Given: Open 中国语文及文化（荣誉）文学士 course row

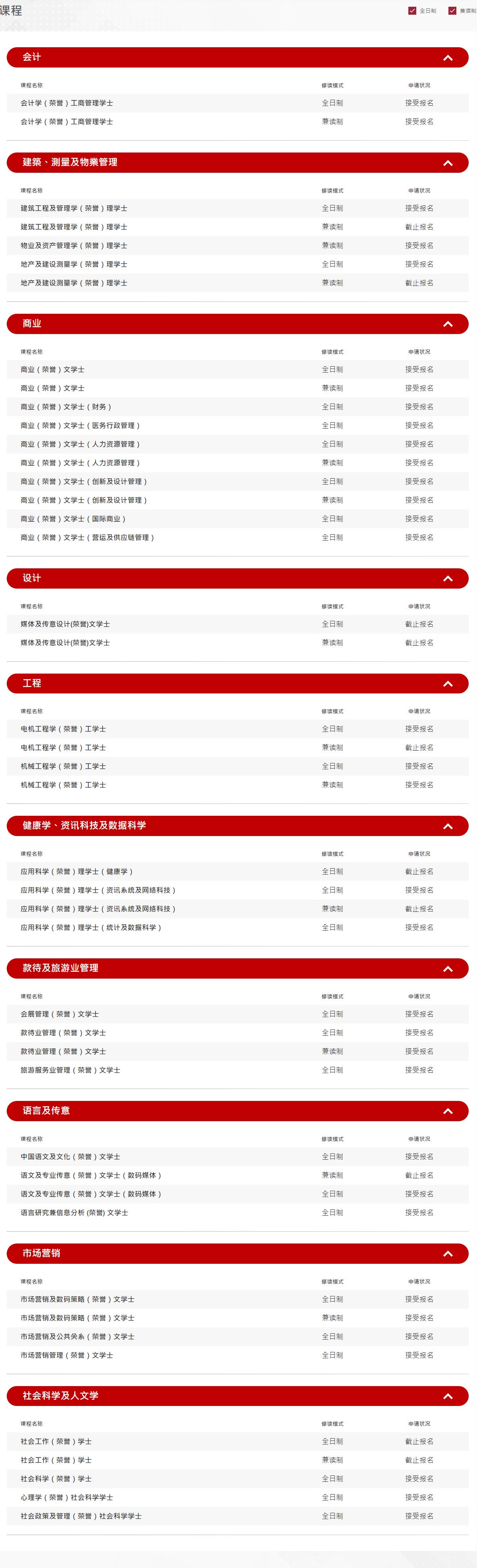Looking at the screenshot, I should click(70, 1157).
